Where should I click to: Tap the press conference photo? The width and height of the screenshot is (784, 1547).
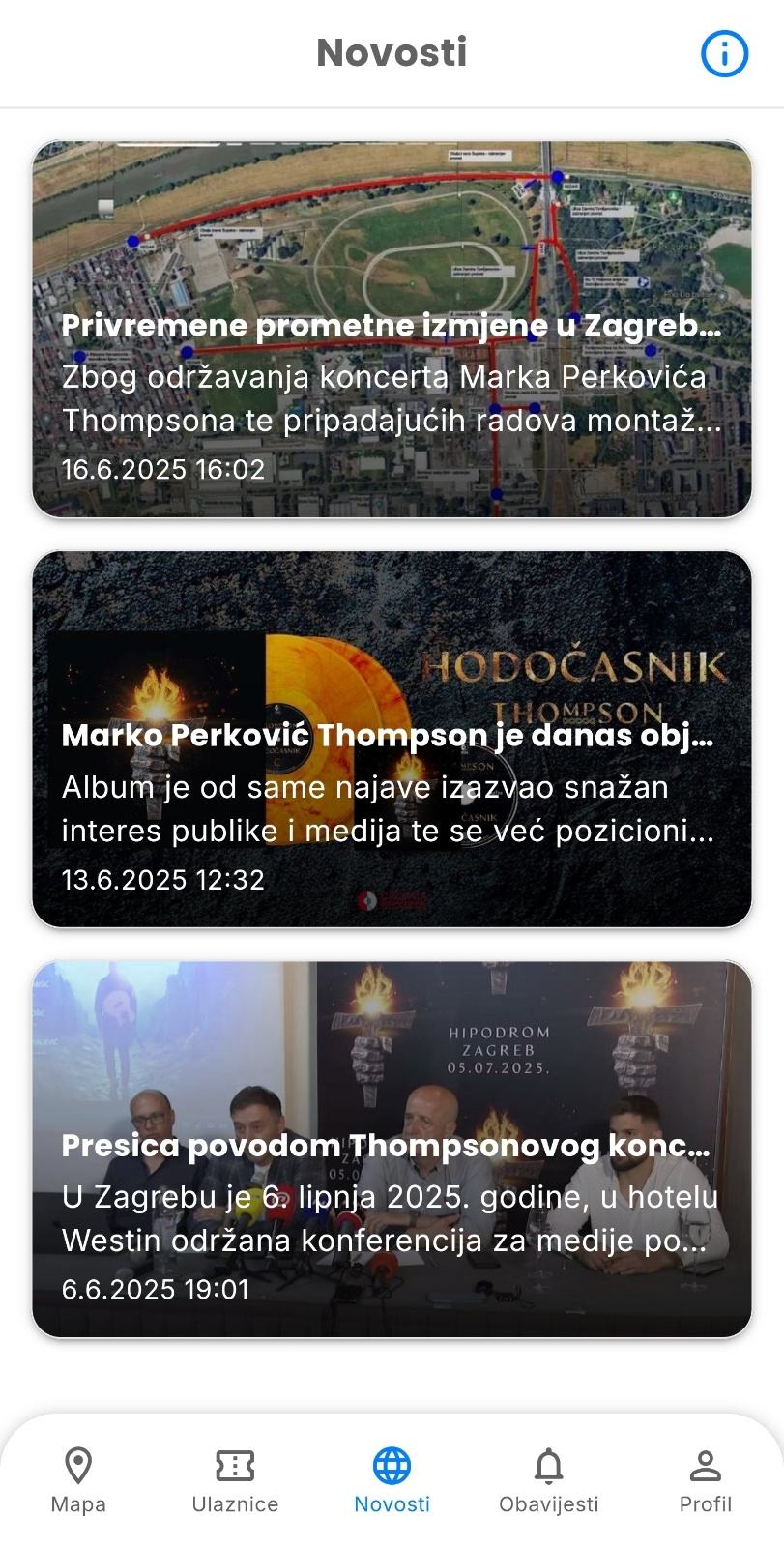(392, 1044)
